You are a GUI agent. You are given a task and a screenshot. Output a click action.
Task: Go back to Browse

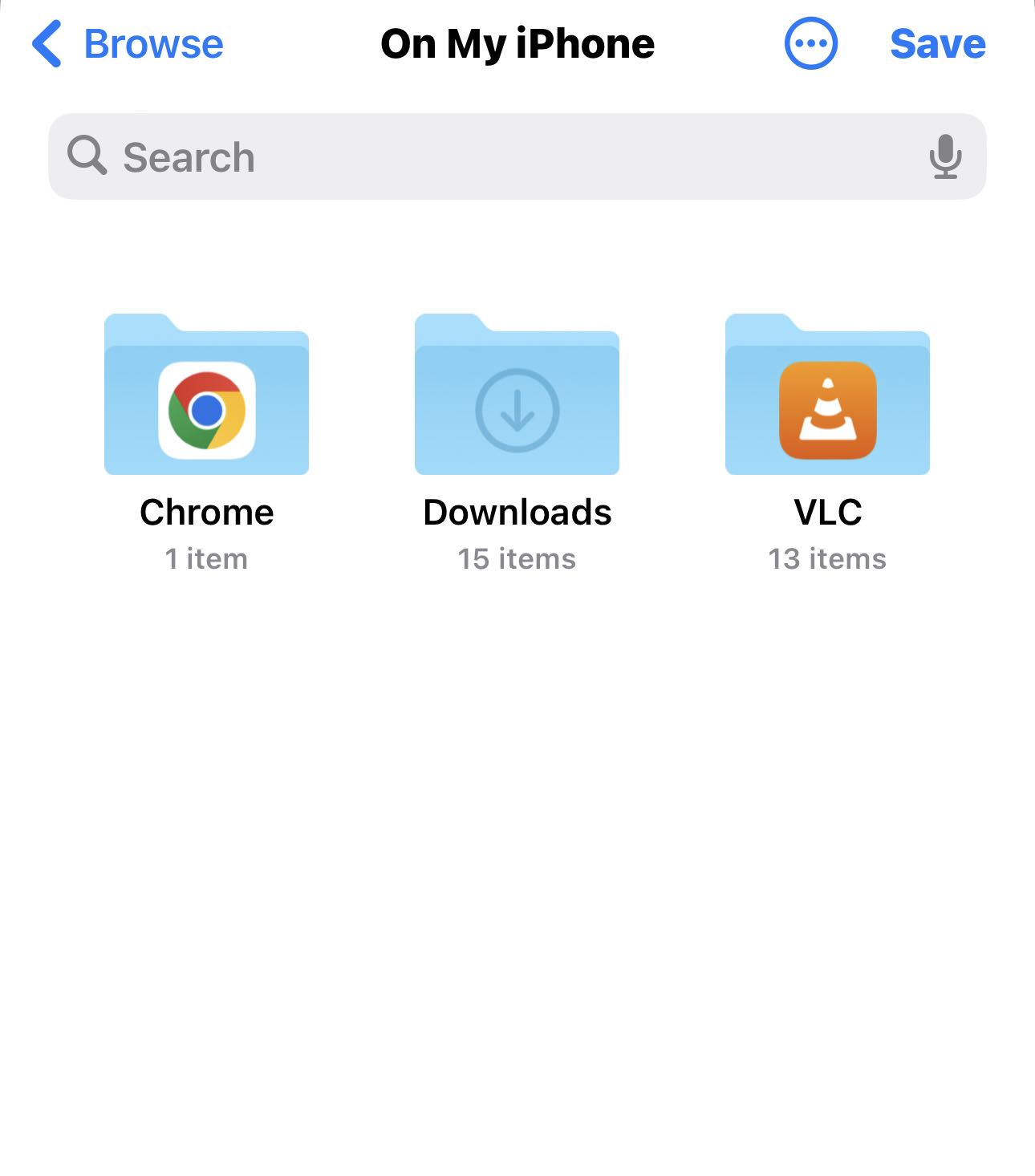(x=128, y=44)
